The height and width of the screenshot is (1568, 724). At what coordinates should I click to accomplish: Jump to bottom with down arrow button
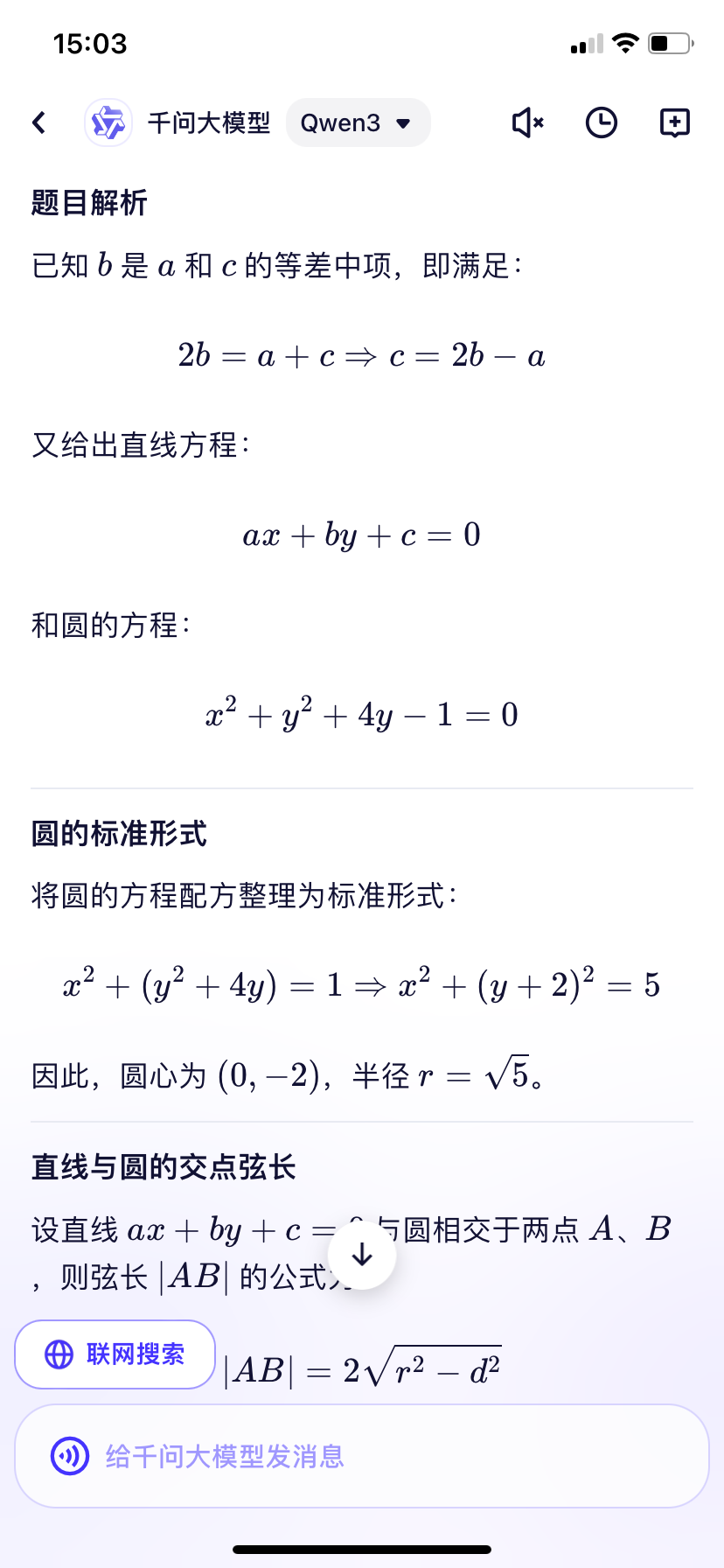click(x=362, y=1256)
